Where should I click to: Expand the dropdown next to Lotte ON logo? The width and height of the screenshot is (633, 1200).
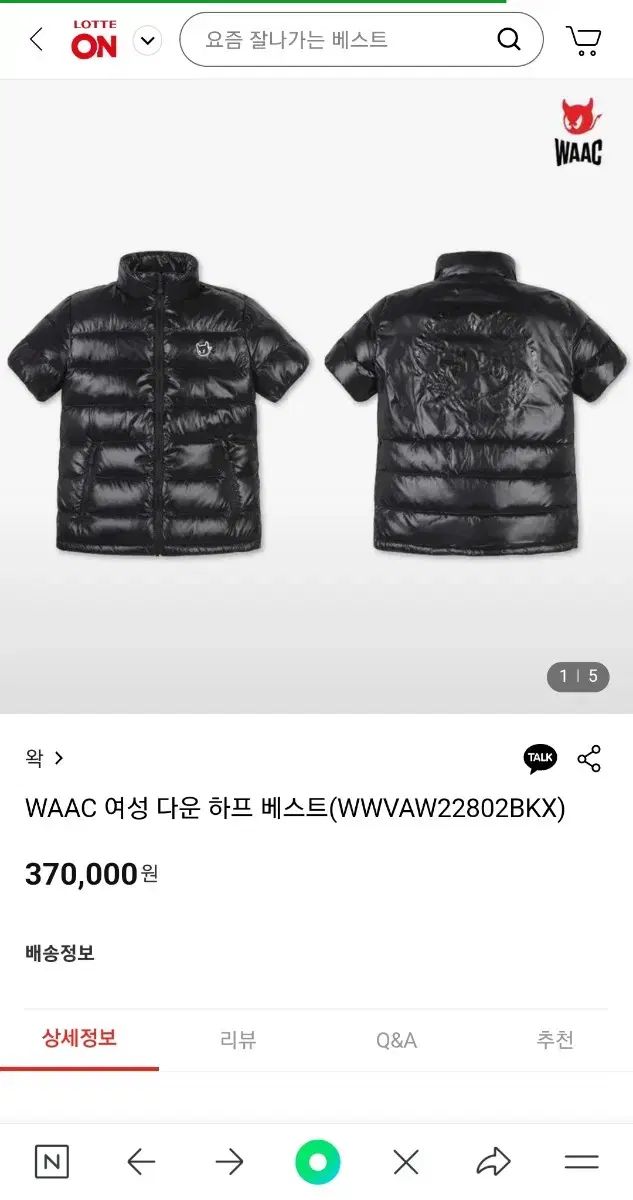coord(148,41)
